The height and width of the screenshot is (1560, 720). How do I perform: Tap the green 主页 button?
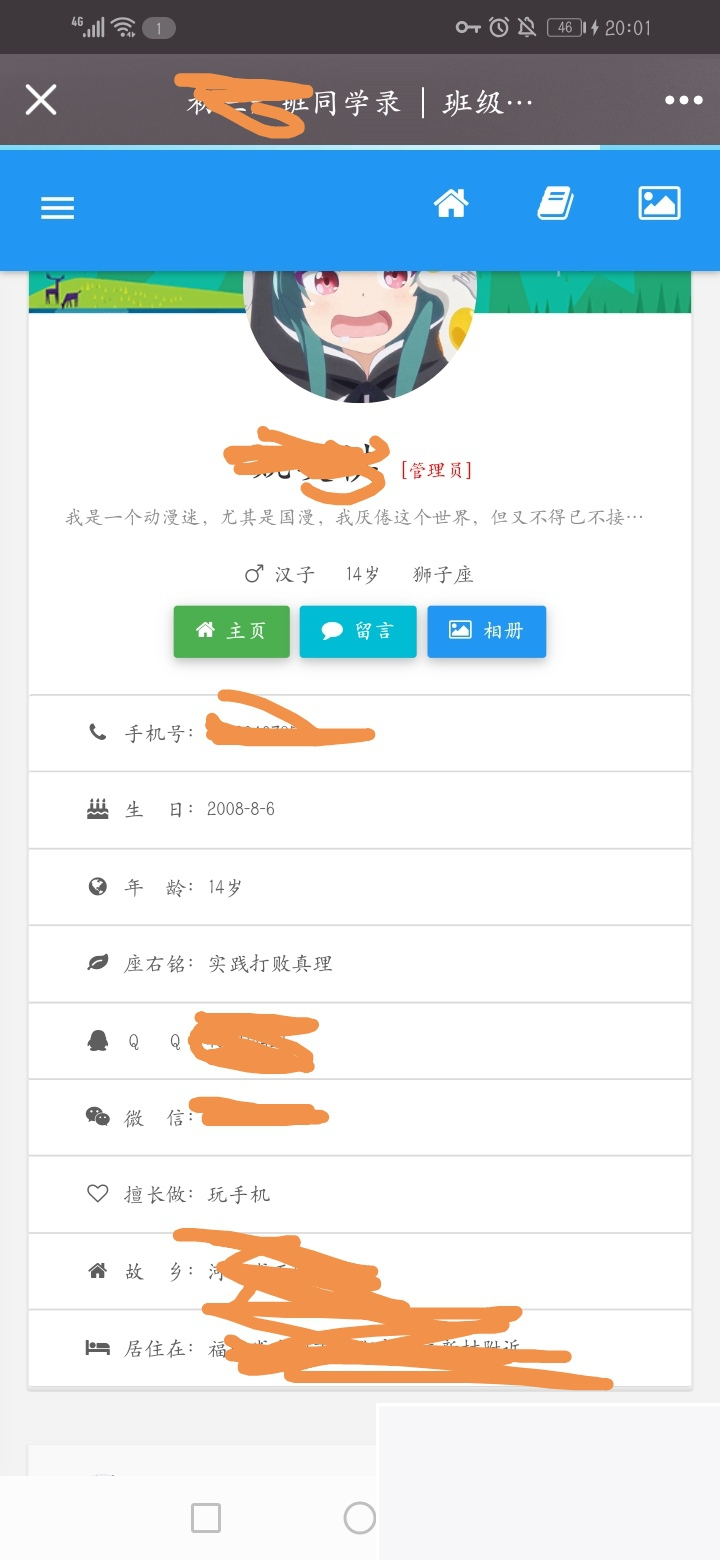(x=232, y=631)
